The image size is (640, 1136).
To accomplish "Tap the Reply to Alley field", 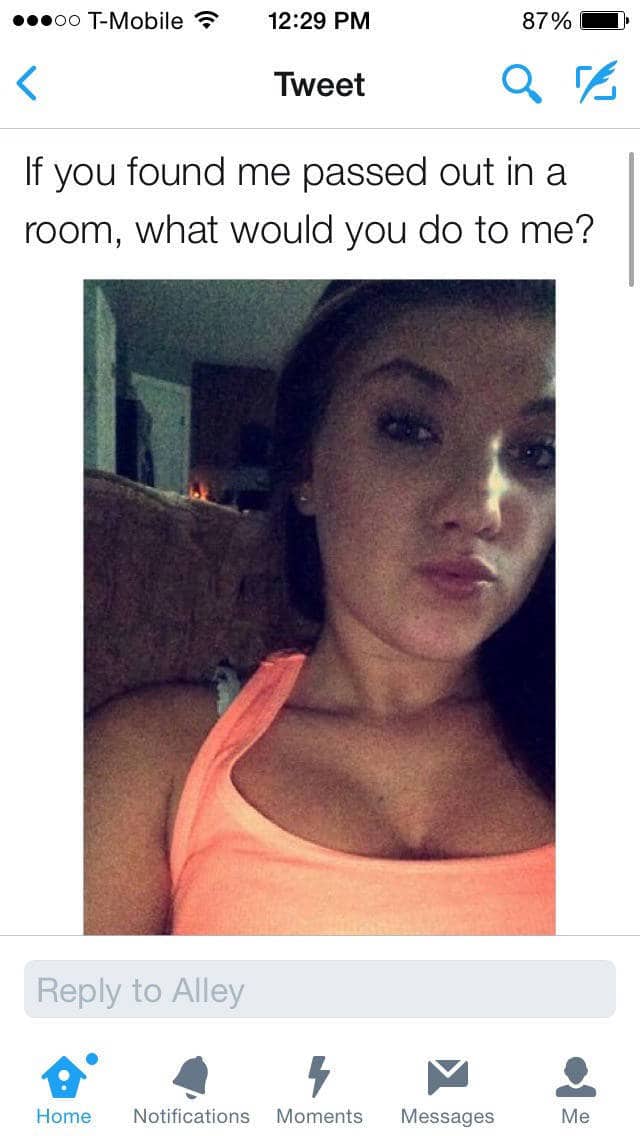I will 319,990.
